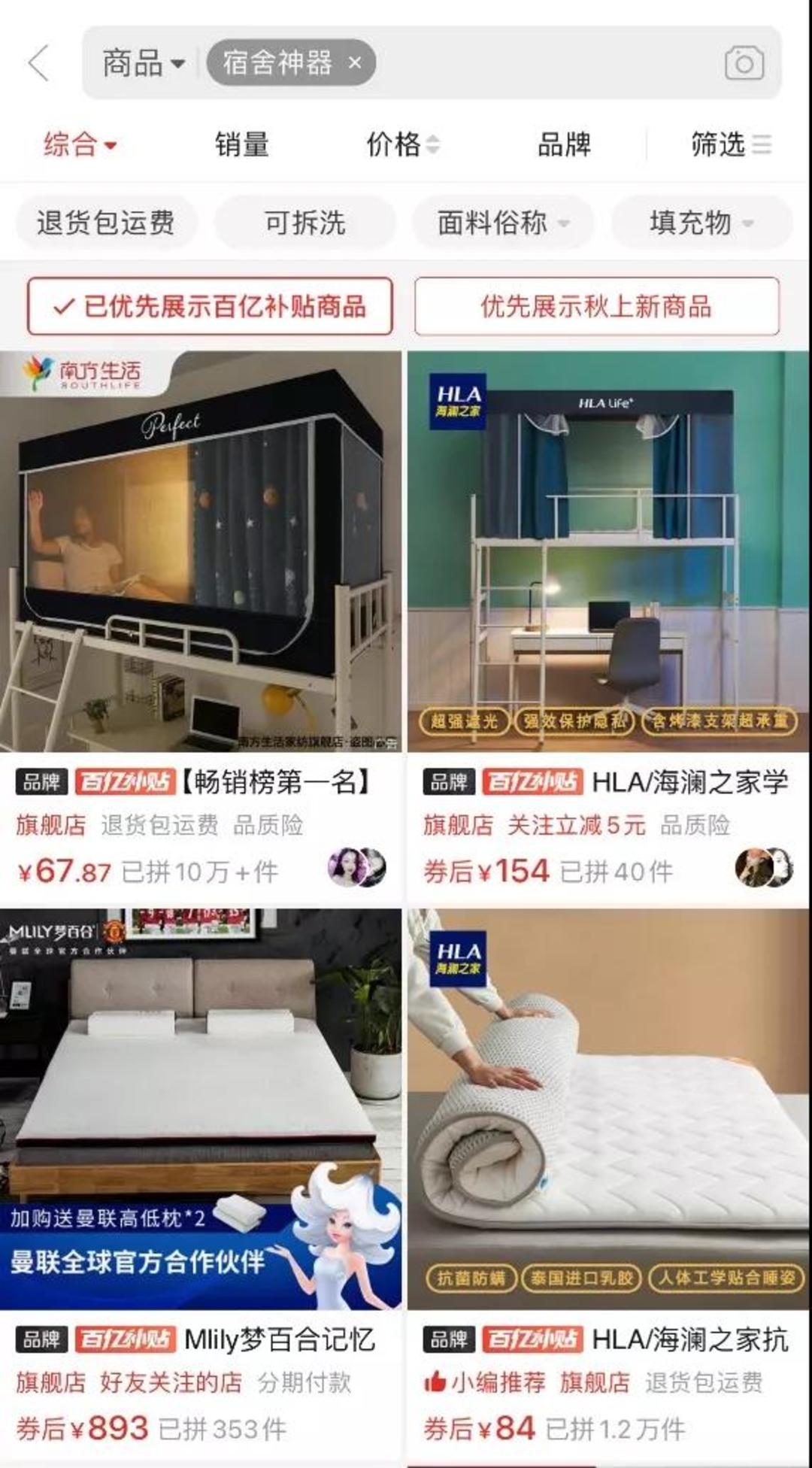View the HLA latex mattress listing at ¥84
Screen dimensions: 812x1468
pyautogui.click(x=607, y=1109)
